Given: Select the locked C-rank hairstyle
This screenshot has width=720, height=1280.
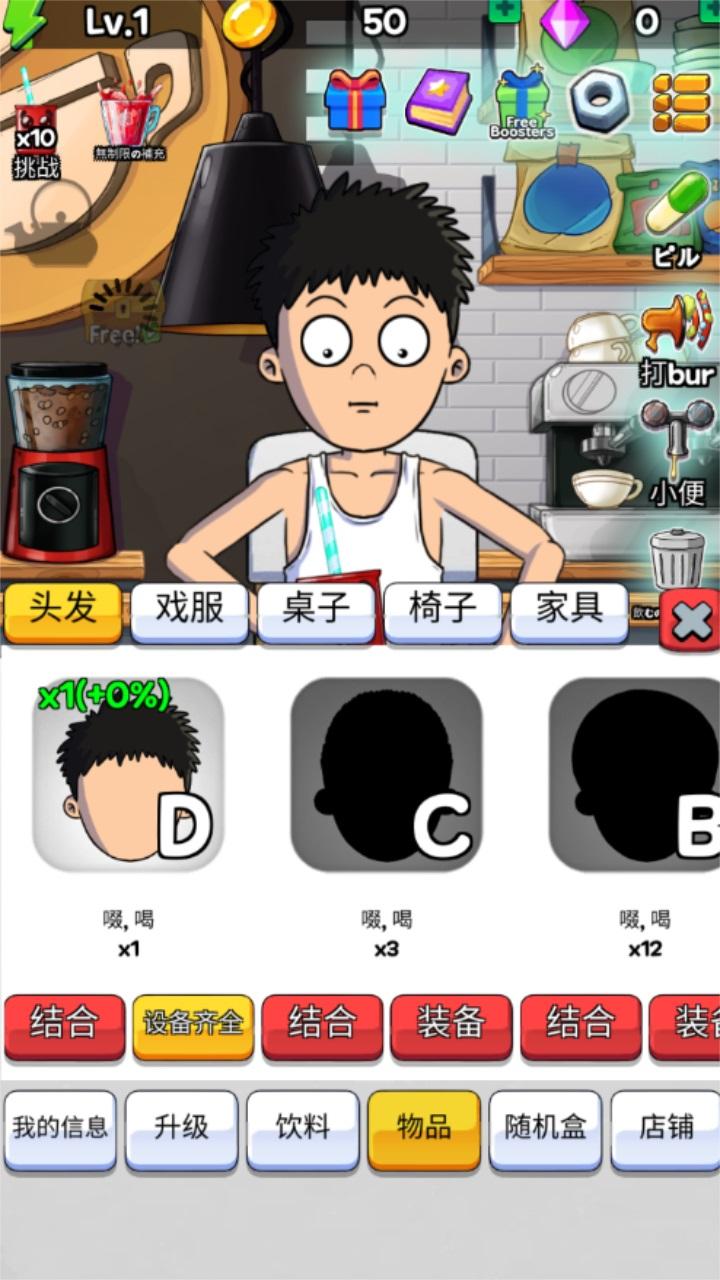Looking at the screenshot, I should click(x=386, y=773).
